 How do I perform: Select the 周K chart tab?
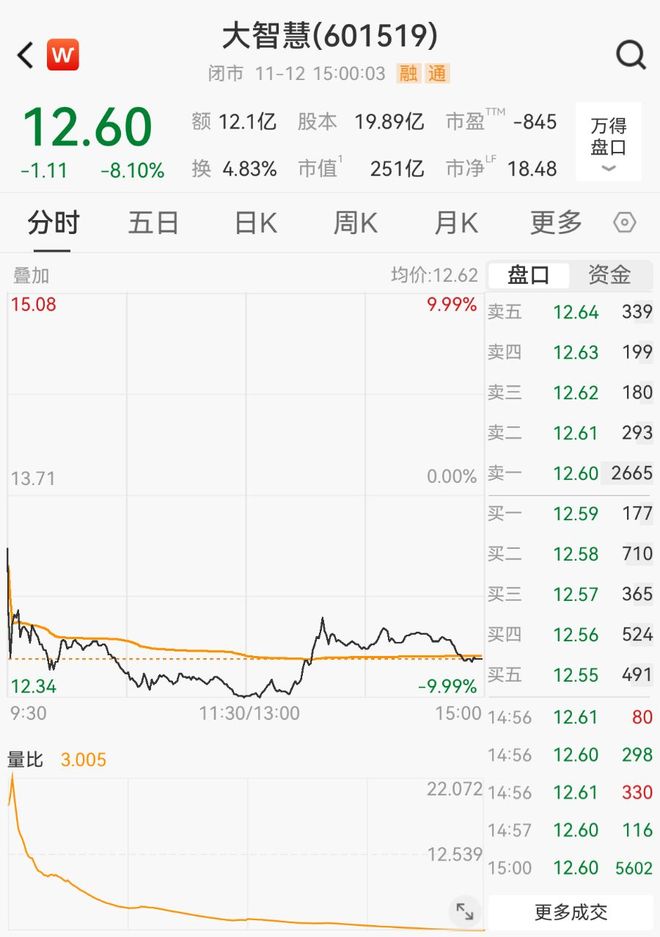click(355, 222)
